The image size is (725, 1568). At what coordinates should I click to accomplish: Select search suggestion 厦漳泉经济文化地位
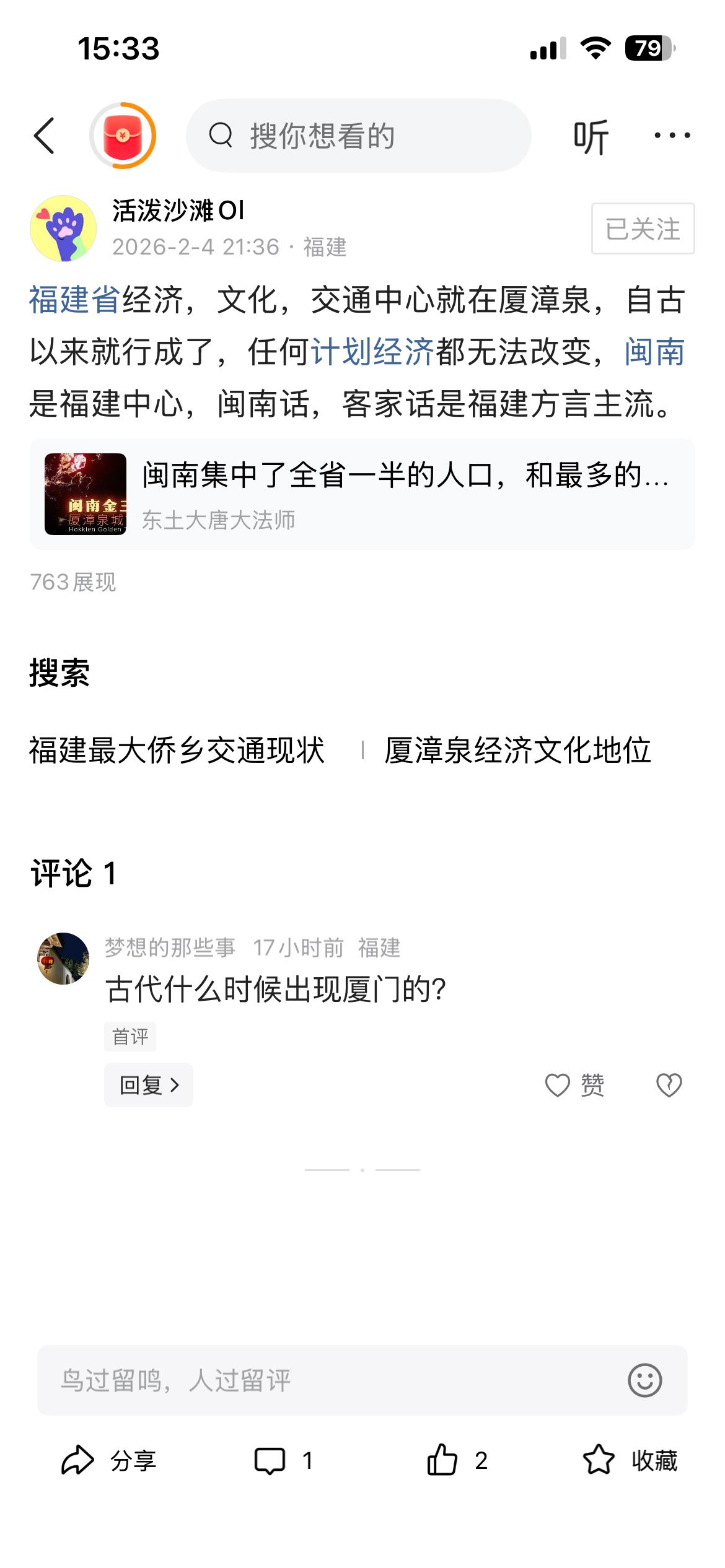click(x=519, y=750)
